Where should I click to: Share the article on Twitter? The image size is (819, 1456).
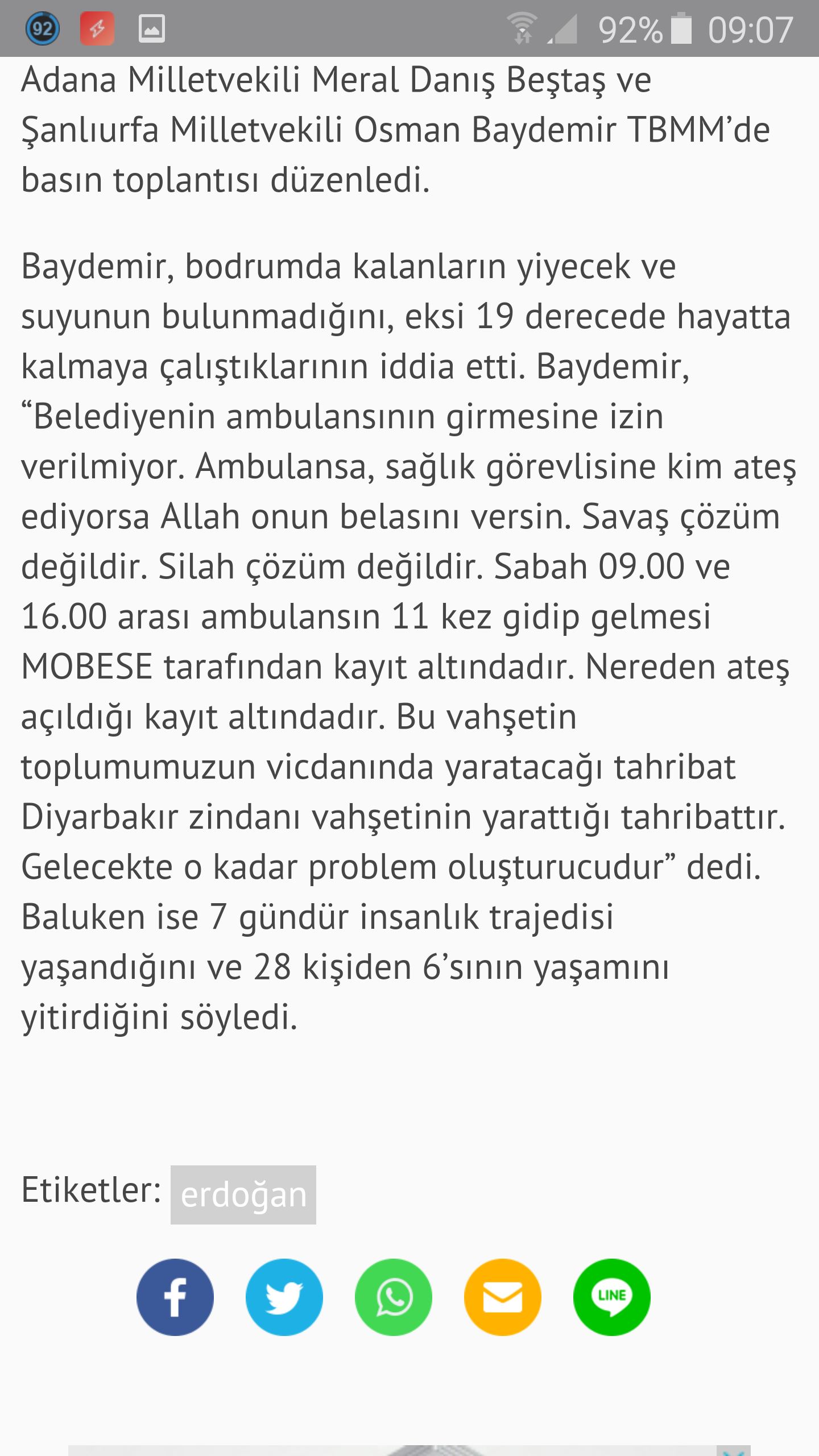pos(284,1297)
